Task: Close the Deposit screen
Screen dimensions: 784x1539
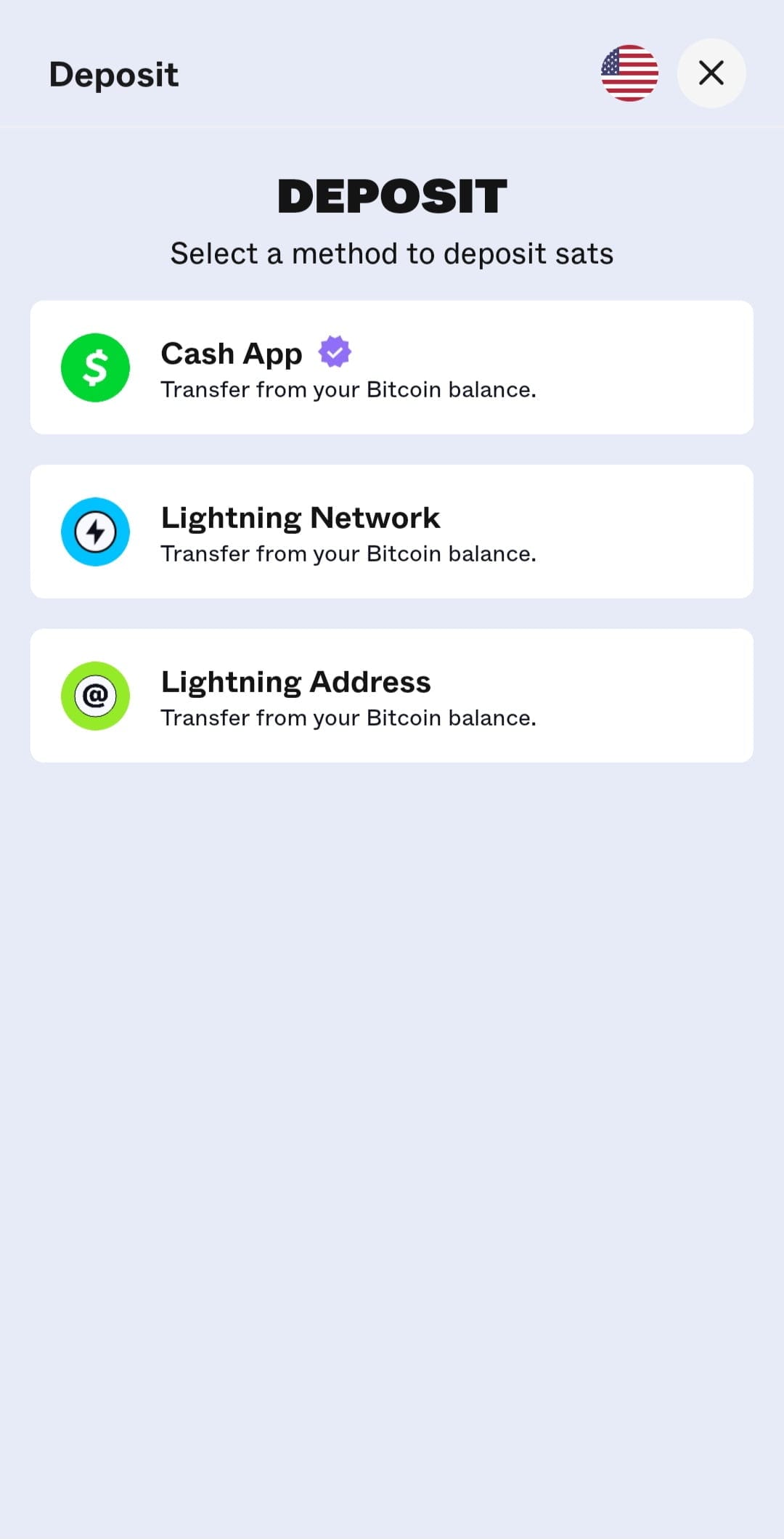Action: point(711,73)
